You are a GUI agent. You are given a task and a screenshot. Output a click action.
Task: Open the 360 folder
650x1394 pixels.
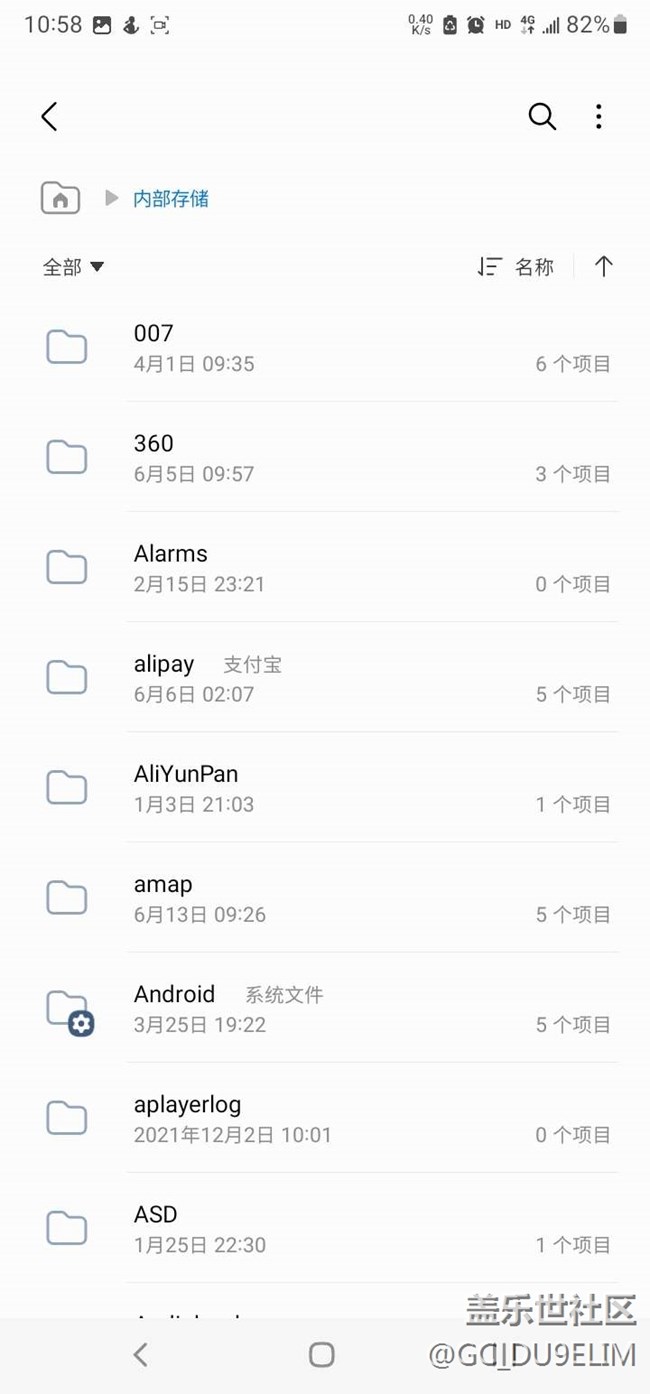[x=325, y=457]
